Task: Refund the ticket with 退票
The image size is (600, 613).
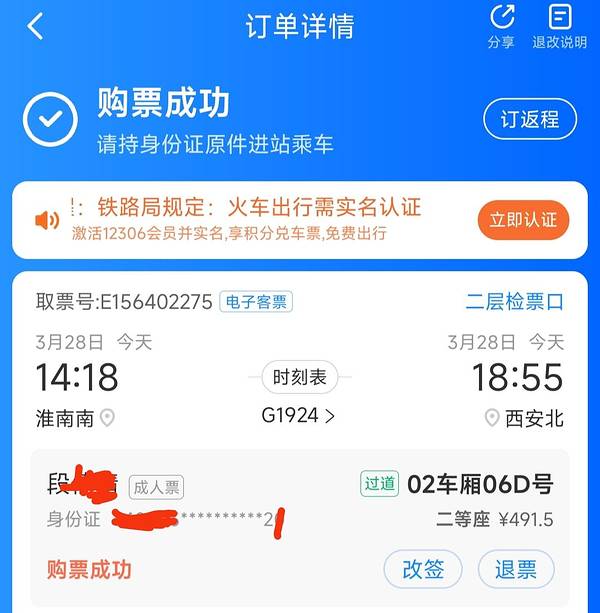Action: [x=515, y=569]
